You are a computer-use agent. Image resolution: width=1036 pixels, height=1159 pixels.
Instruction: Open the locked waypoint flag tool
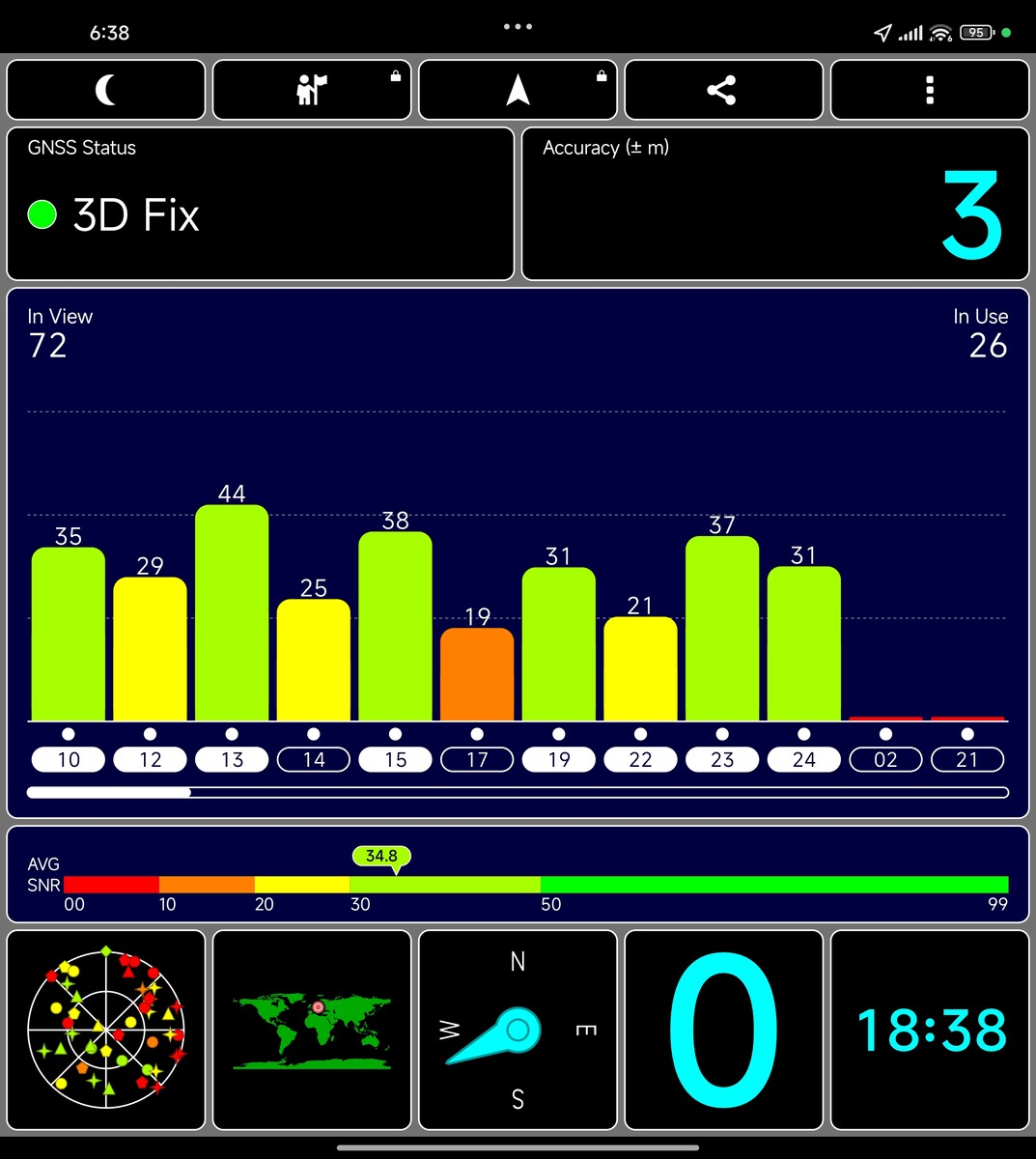(x=312, y=91)
